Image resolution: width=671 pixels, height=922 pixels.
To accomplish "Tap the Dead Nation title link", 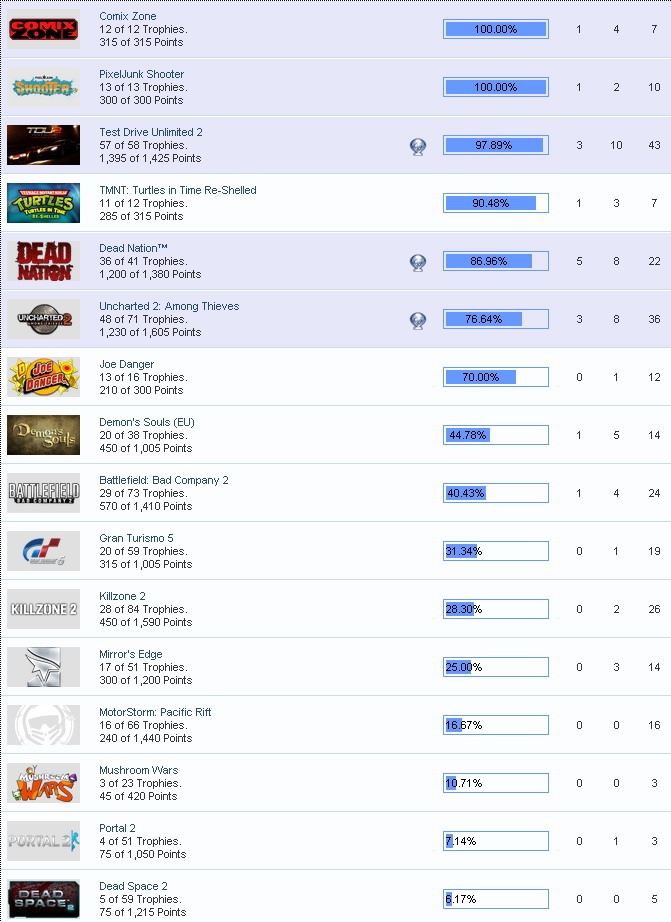I will tap(133, 249).
